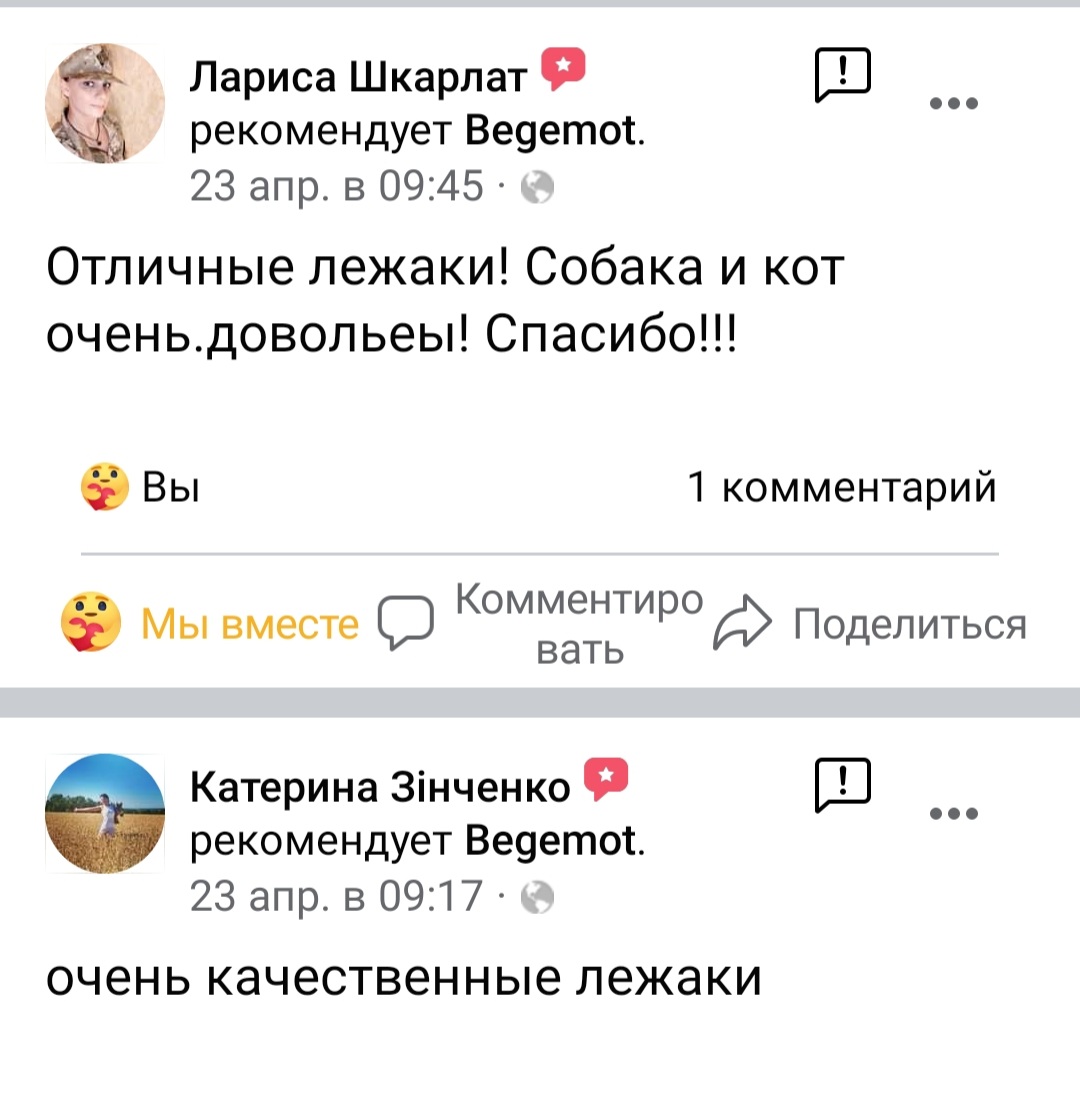Open Лариса Шкарлат's profile picture

(105, 103)
